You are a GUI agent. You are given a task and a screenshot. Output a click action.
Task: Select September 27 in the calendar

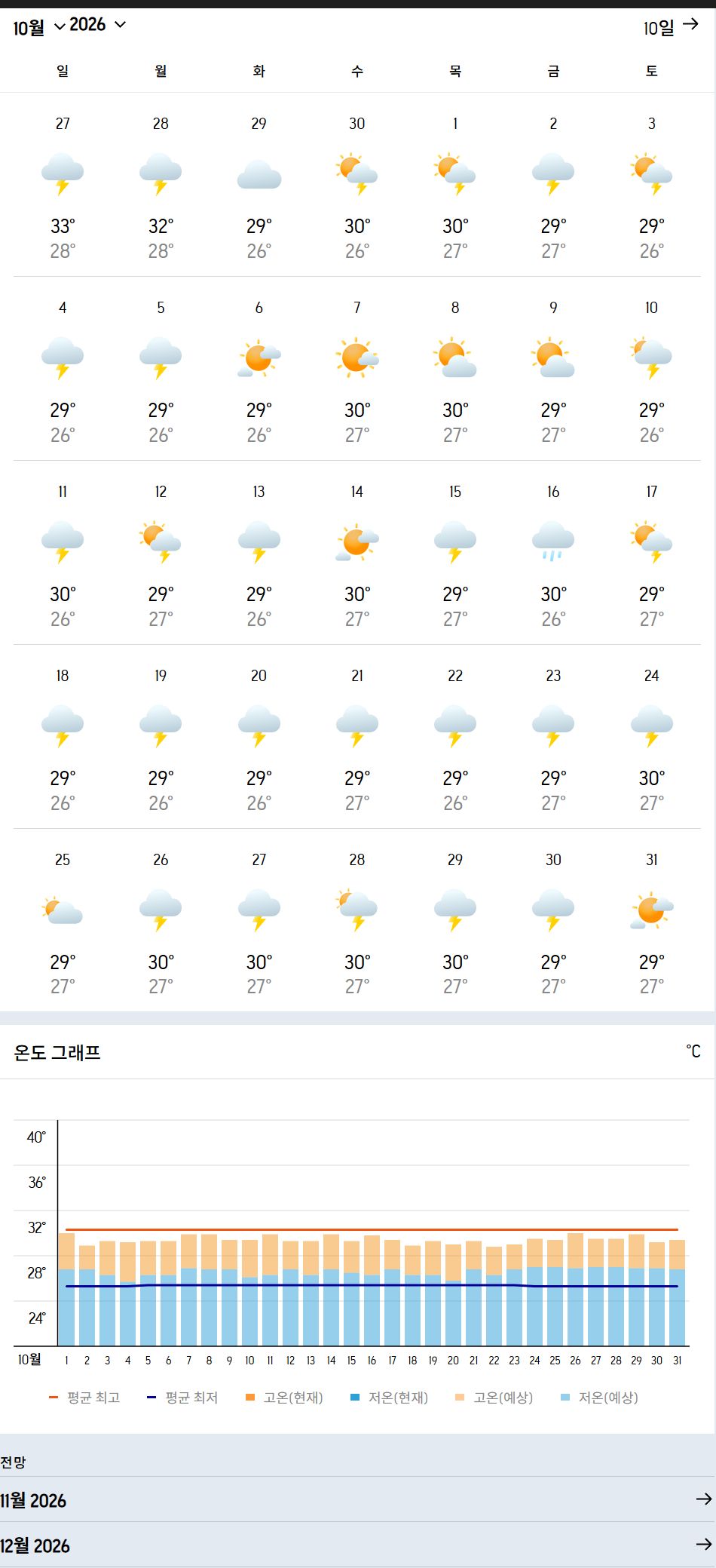63,186
